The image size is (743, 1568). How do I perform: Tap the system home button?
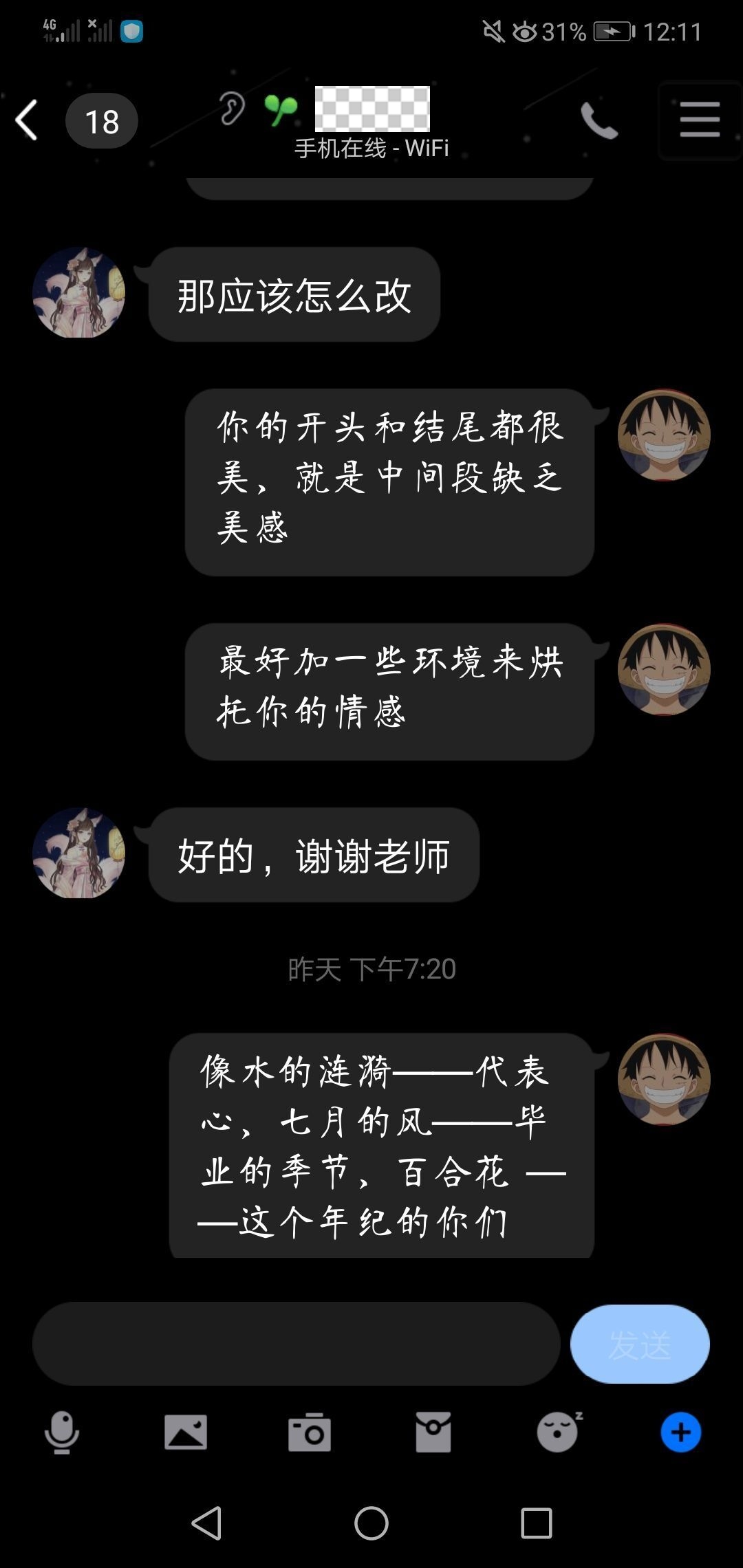coord(371,1523)
